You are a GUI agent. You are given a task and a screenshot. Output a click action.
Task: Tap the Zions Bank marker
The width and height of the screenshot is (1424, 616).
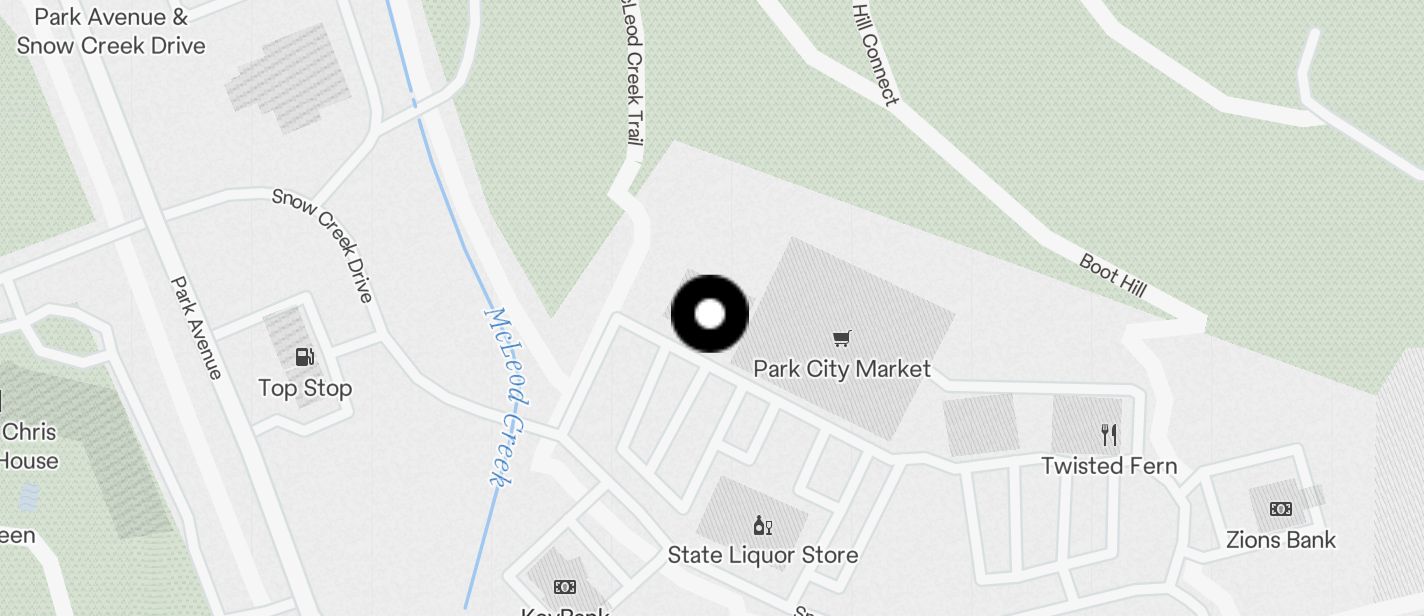pyautogui.click(x=1280, y=509)
